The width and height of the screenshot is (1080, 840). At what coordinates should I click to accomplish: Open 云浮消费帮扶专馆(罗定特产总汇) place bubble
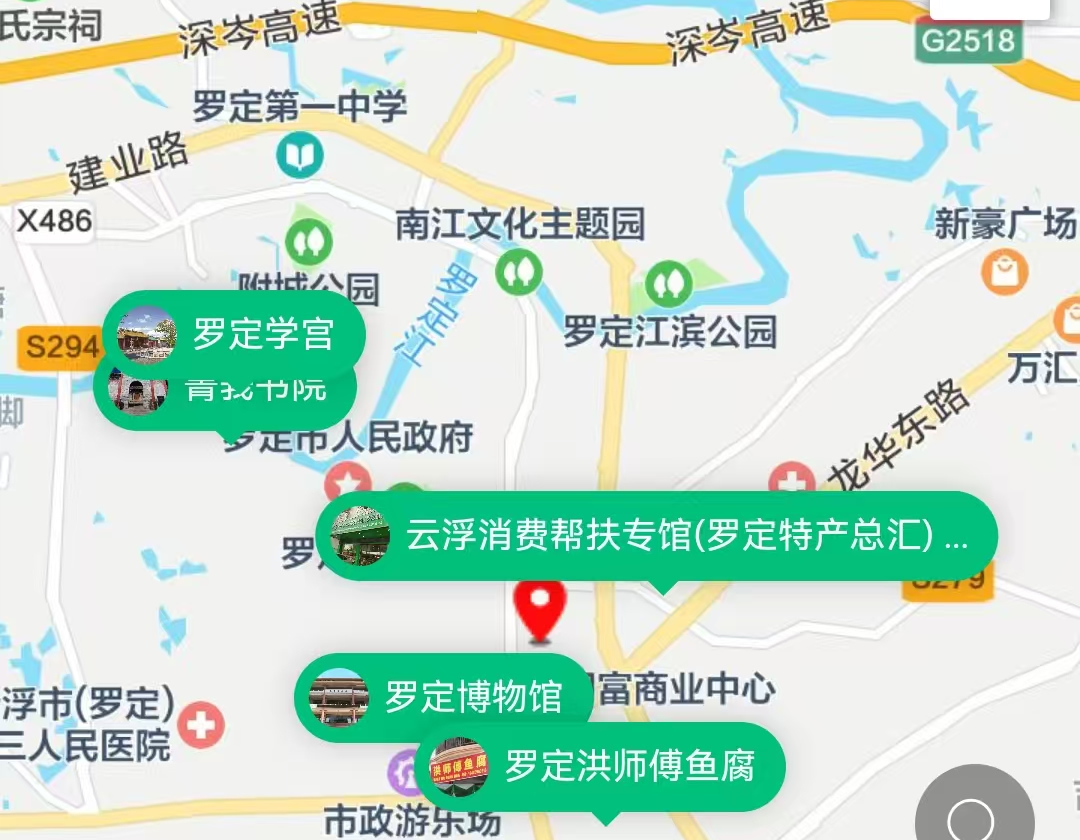(657, 536)
